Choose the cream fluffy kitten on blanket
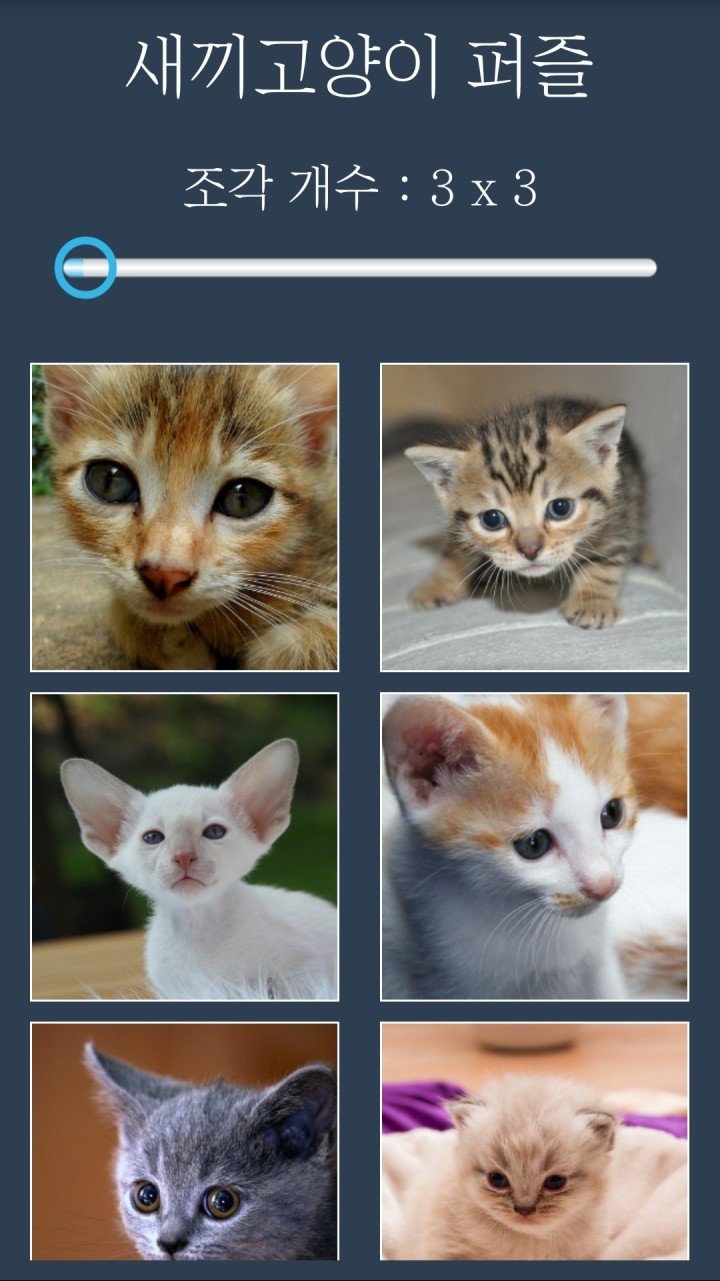Viewport: 720px width, 1281px height. [534, 1140]
